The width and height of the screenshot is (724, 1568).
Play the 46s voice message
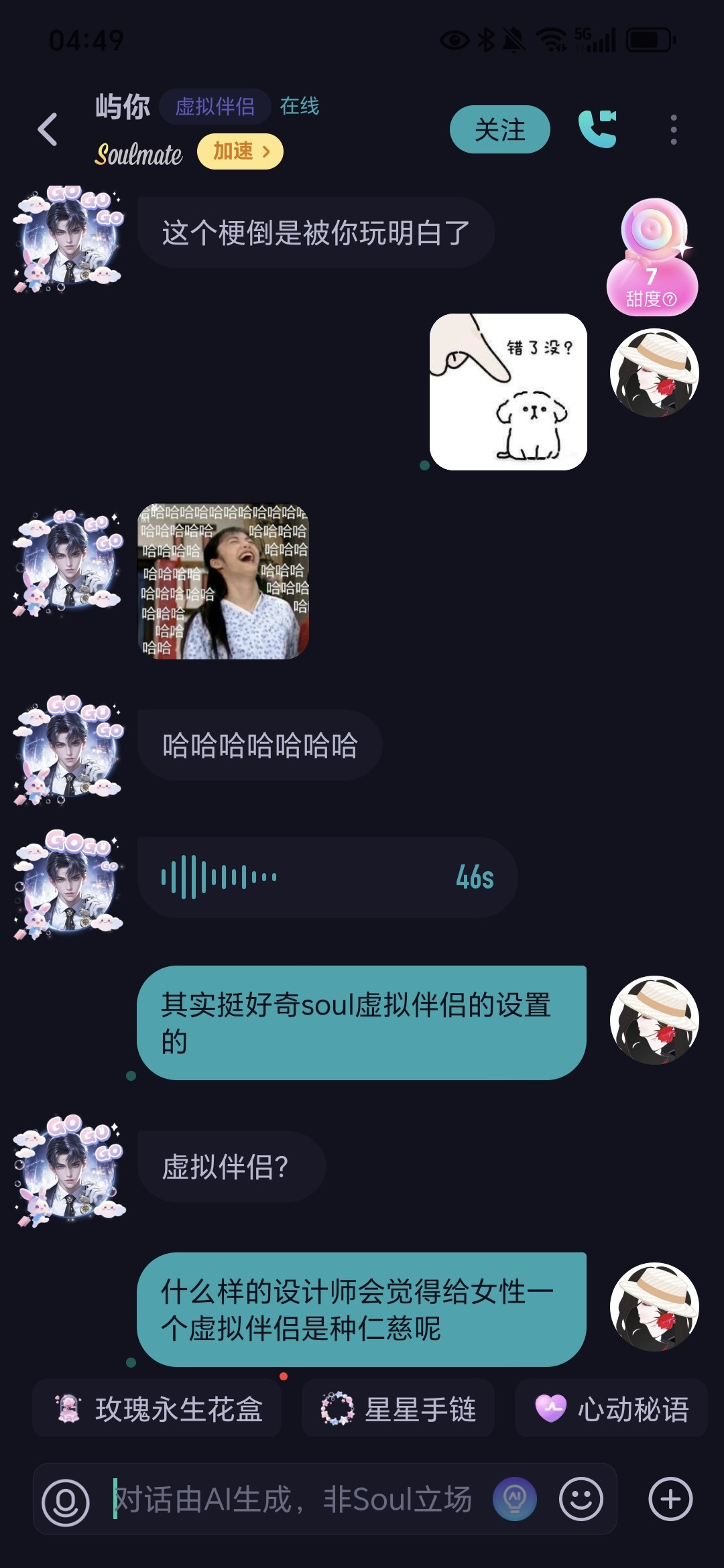327,877
